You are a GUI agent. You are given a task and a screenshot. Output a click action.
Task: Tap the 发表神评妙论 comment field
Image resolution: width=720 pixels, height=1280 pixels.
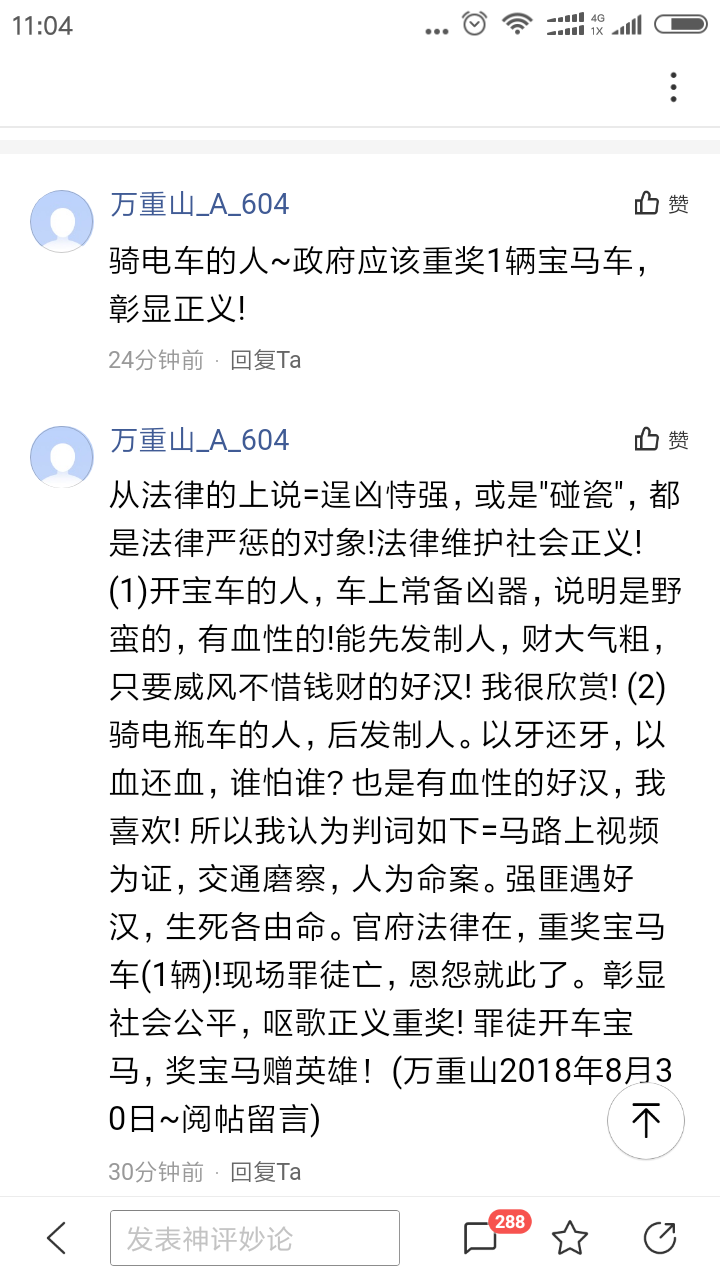255,1238
